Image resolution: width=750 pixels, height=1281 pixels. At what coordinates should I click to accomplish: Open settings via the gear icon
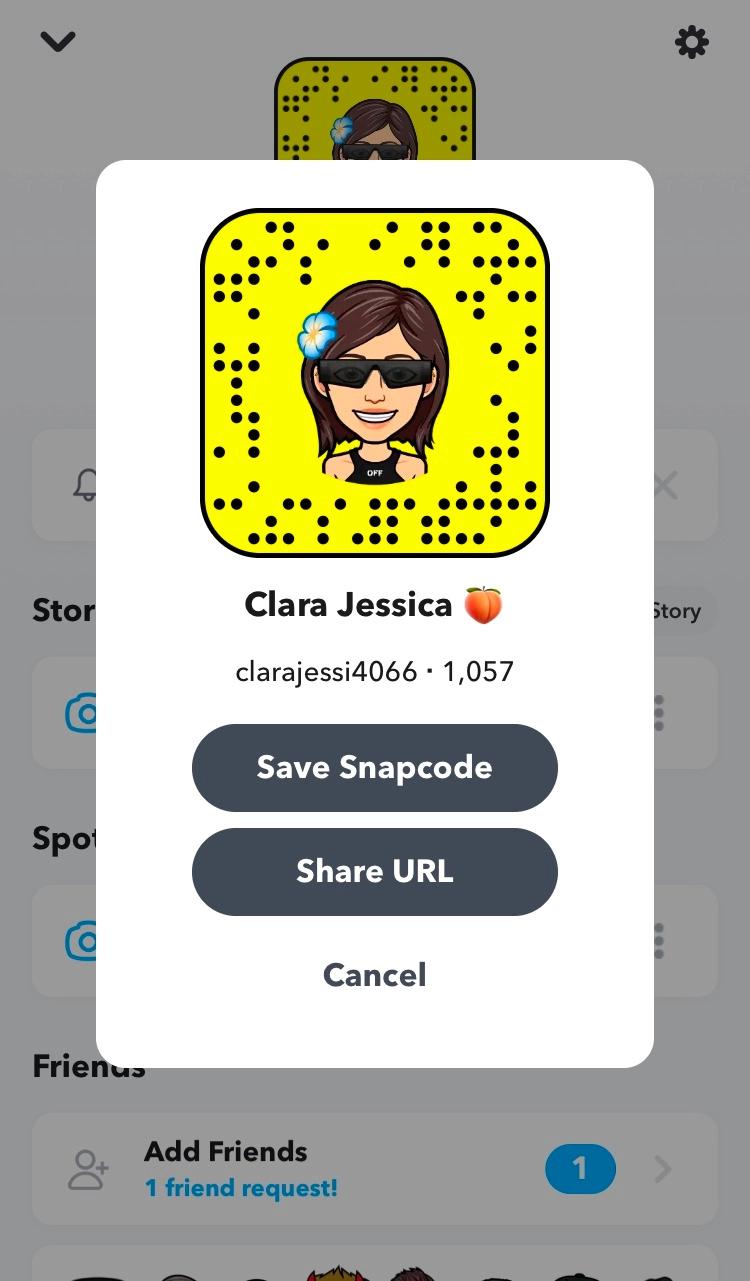[x=691, y=42]
